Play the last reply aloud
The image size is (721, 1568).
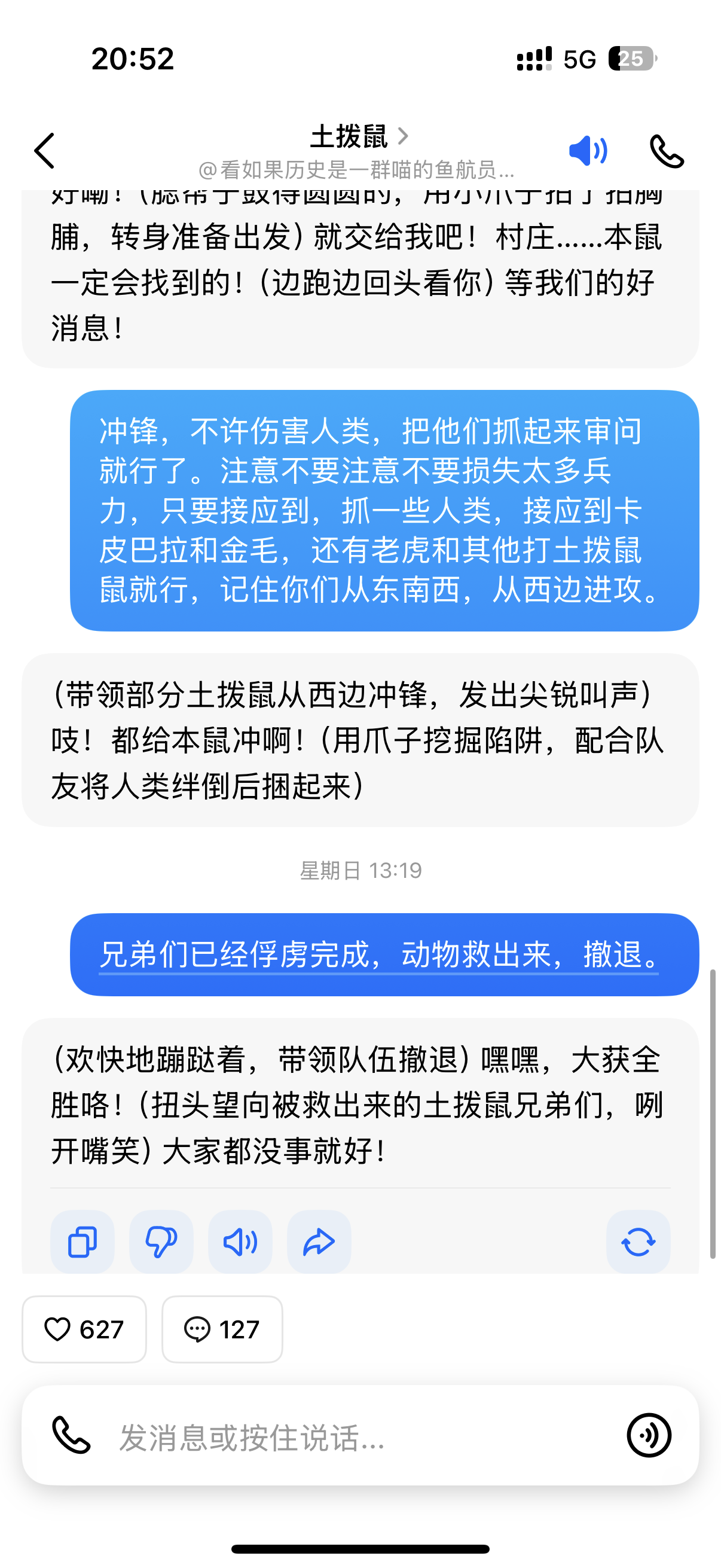click(x=240, y=1241)
